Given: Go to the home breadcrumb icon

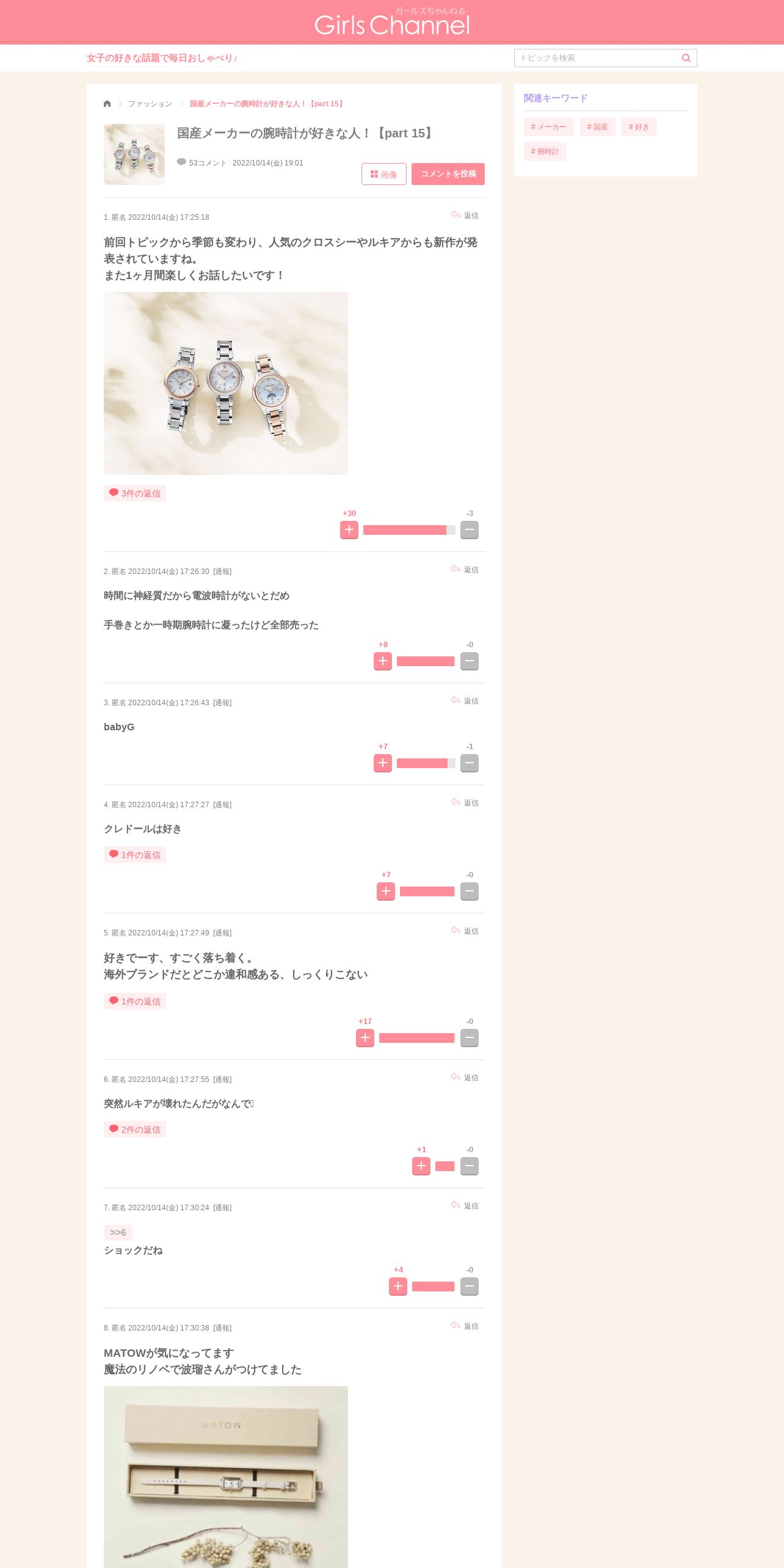Looking at the screenshot, I should (x=107, y=104).
